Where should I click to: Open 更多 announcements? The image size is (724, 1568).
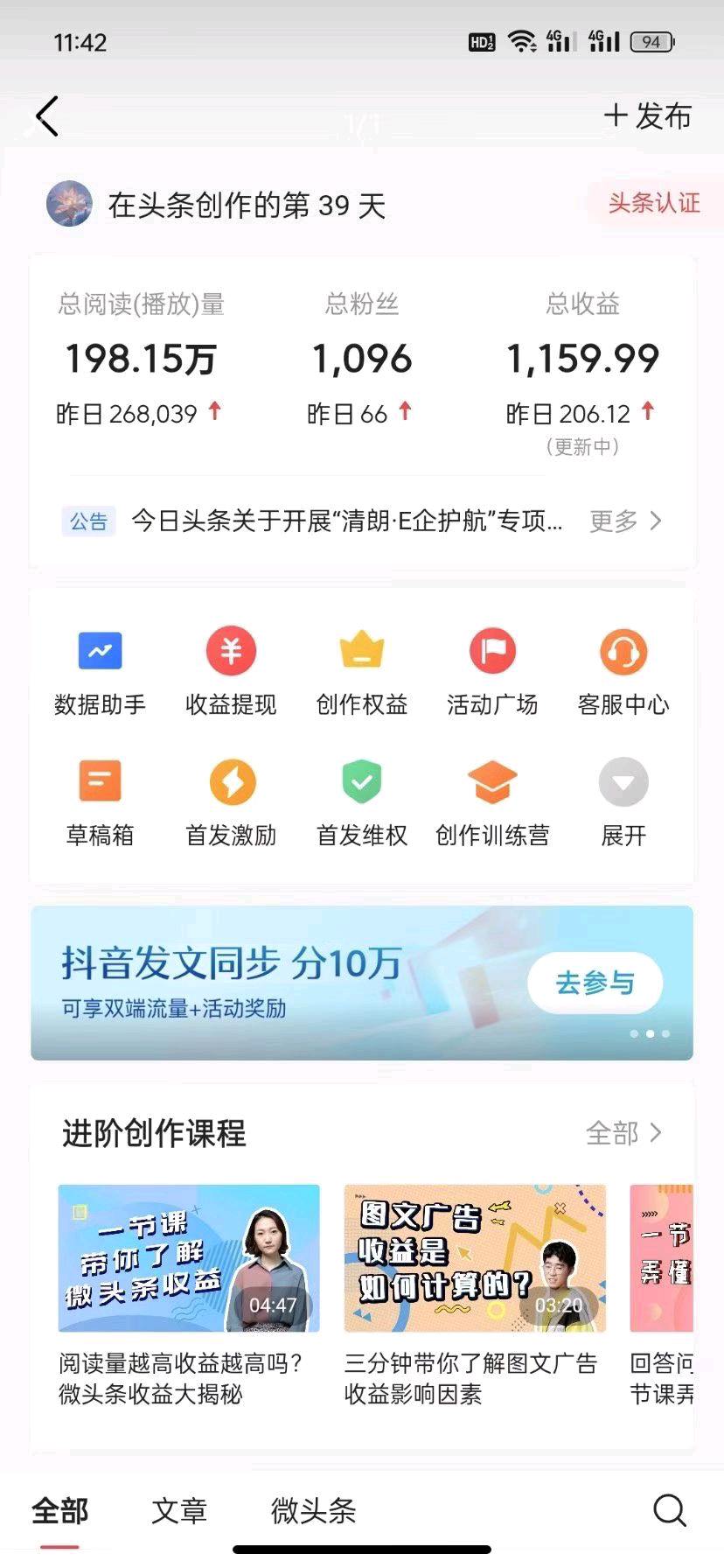tap(625, 521)
